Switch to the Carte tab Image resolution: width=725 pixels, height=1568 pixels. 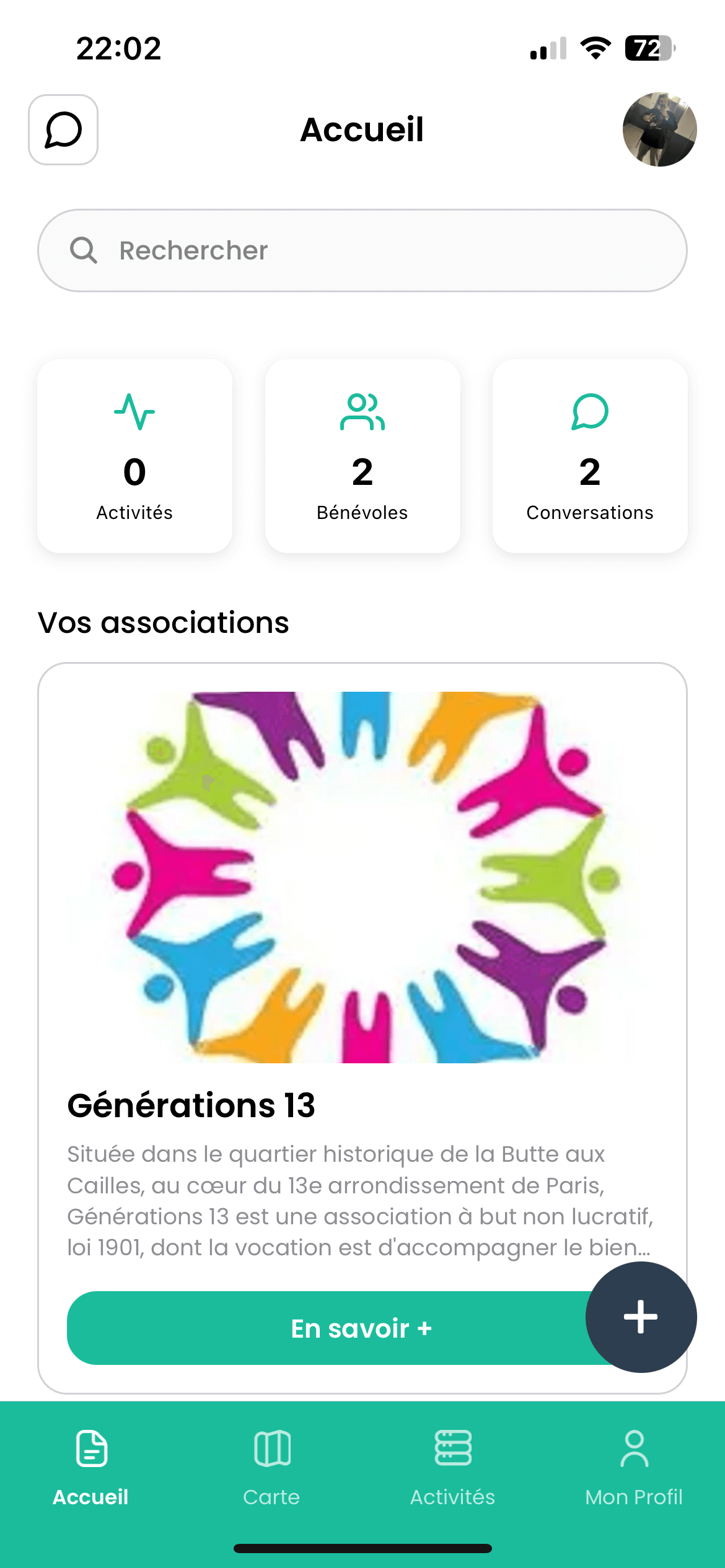click(271, 1468)
